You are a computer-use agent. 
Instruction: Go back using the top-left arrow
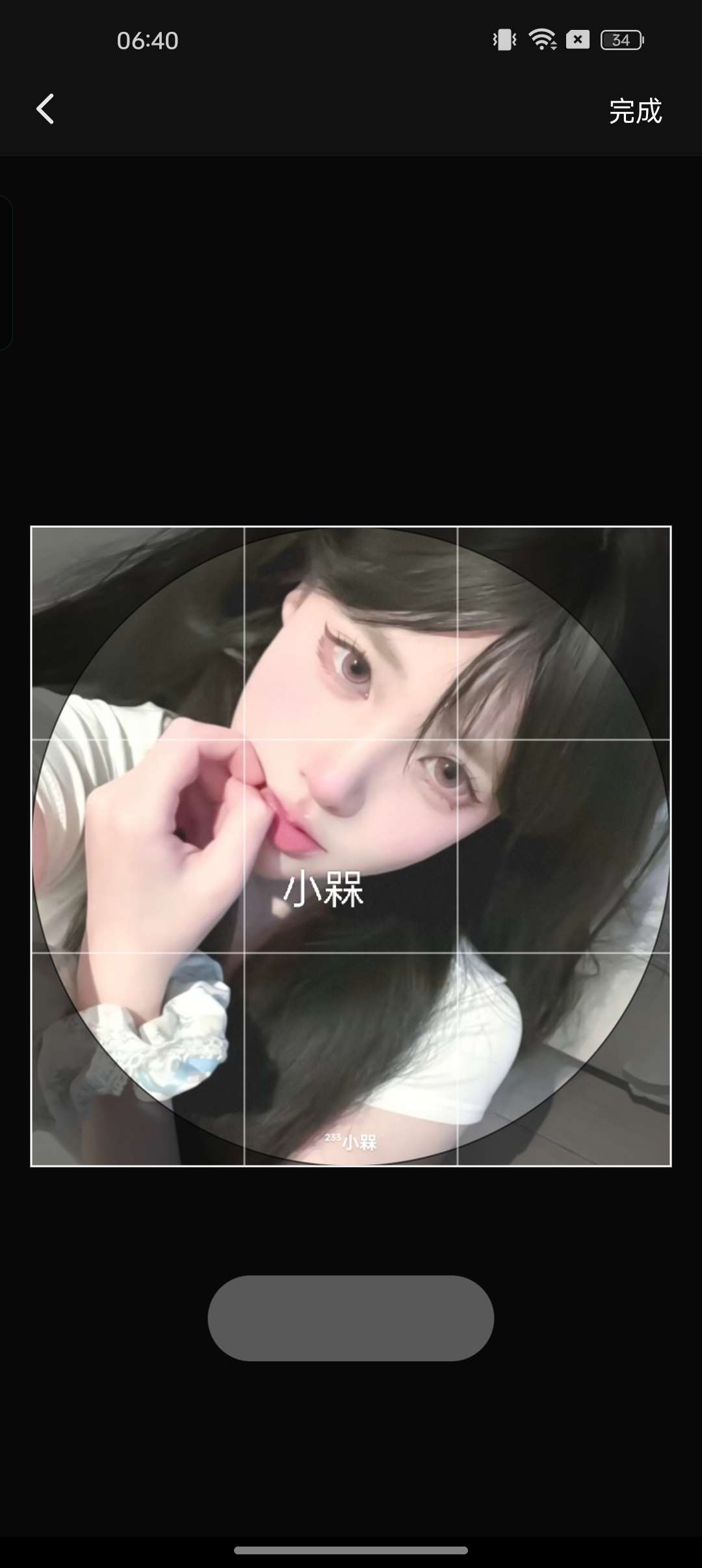[x=45, y=109]
